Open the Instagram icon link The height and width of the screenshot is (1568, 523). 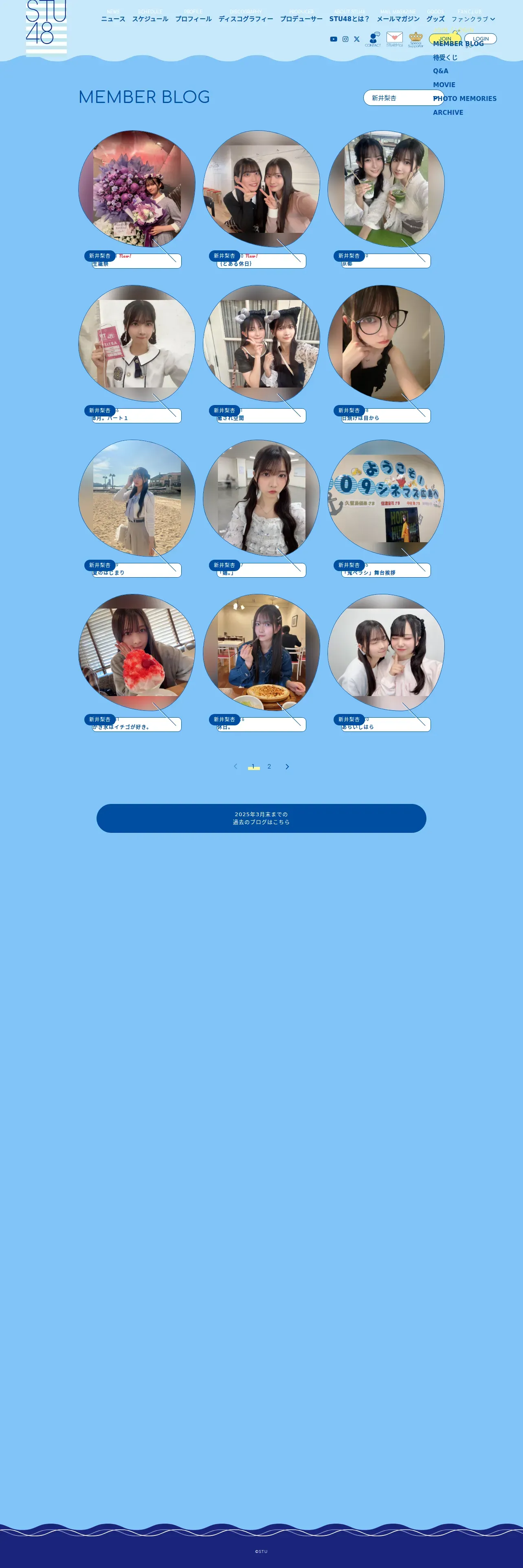[345, 39]
